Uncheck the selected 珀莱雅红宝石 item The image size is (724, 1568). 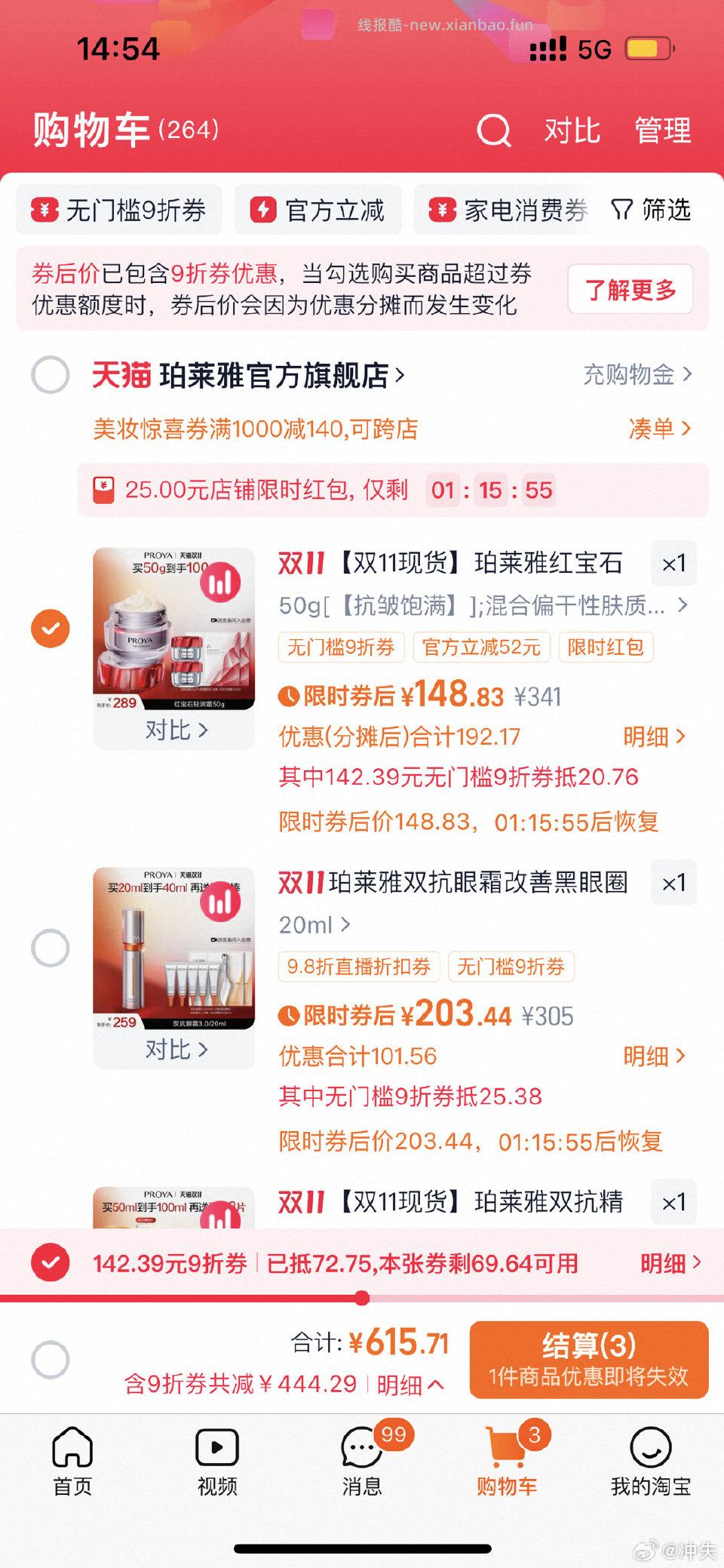pos(51,626)
